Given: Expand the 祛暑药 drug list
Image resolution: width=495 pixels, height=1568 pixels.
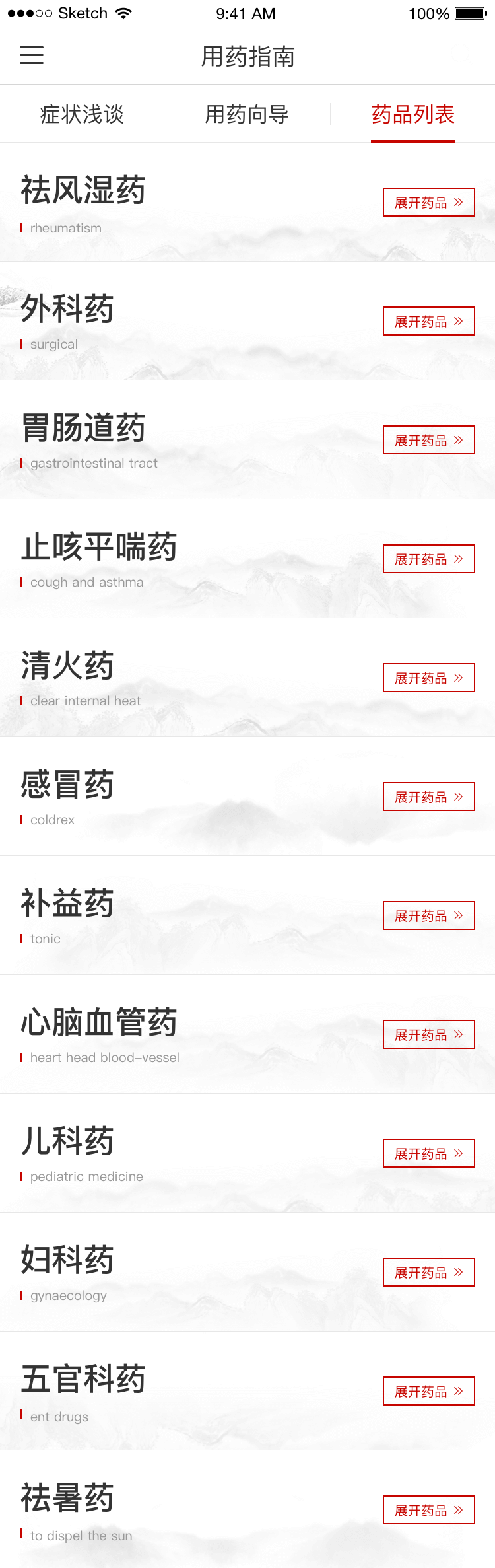Looking at the screenshot, I should coord(429,1510).
